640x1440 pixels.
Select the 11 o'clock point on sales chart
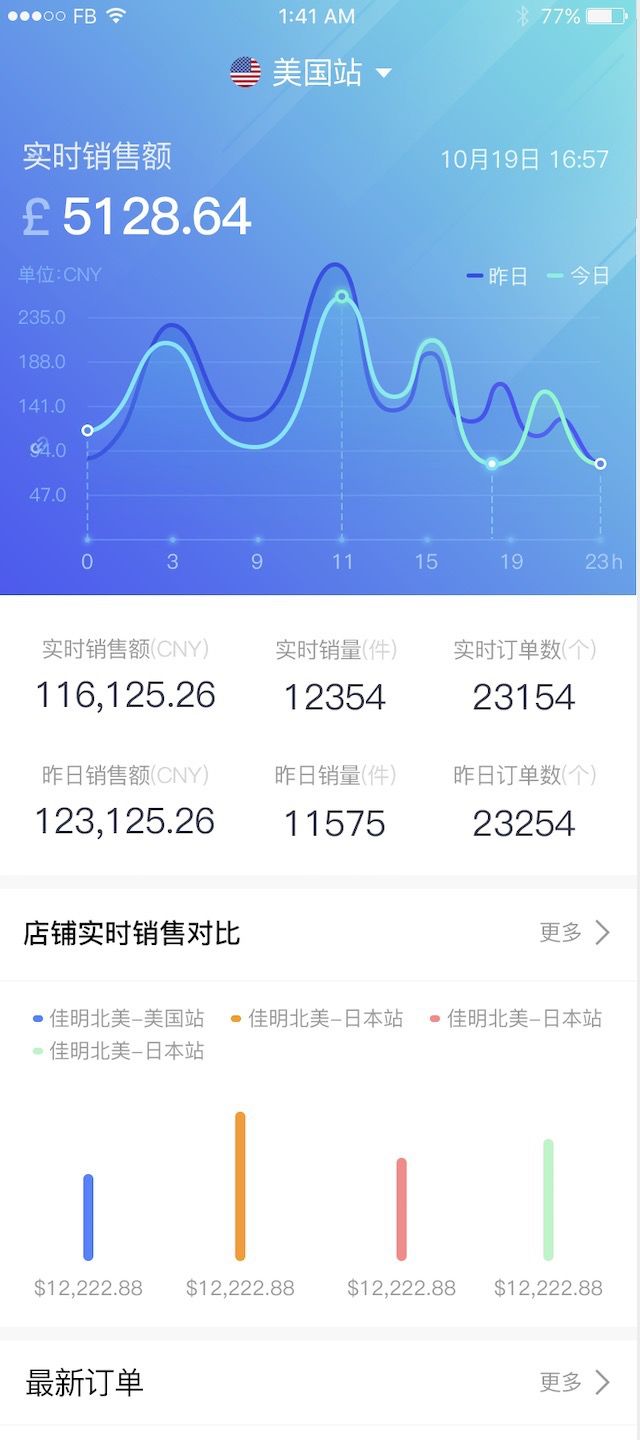click(342, 297)
